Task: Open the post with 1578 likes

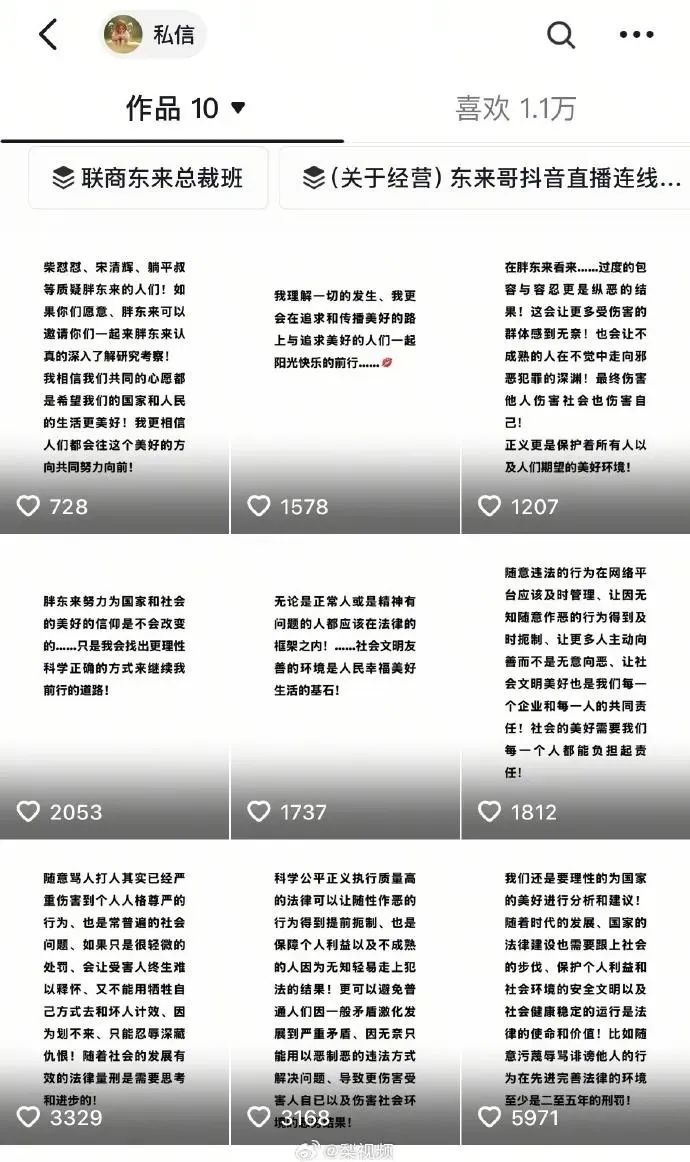Action: 345,382
